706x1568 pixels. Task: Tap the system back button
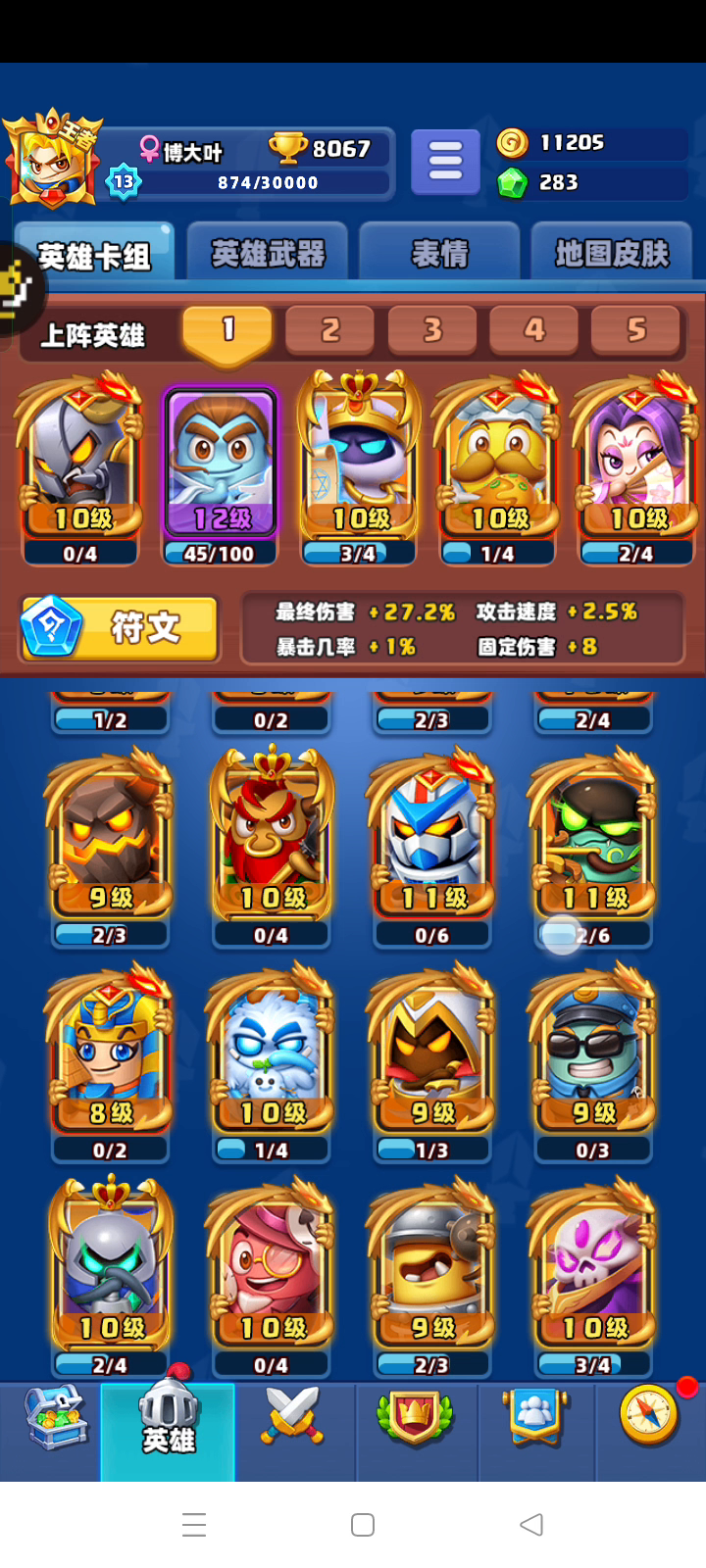click(531, 1524)
